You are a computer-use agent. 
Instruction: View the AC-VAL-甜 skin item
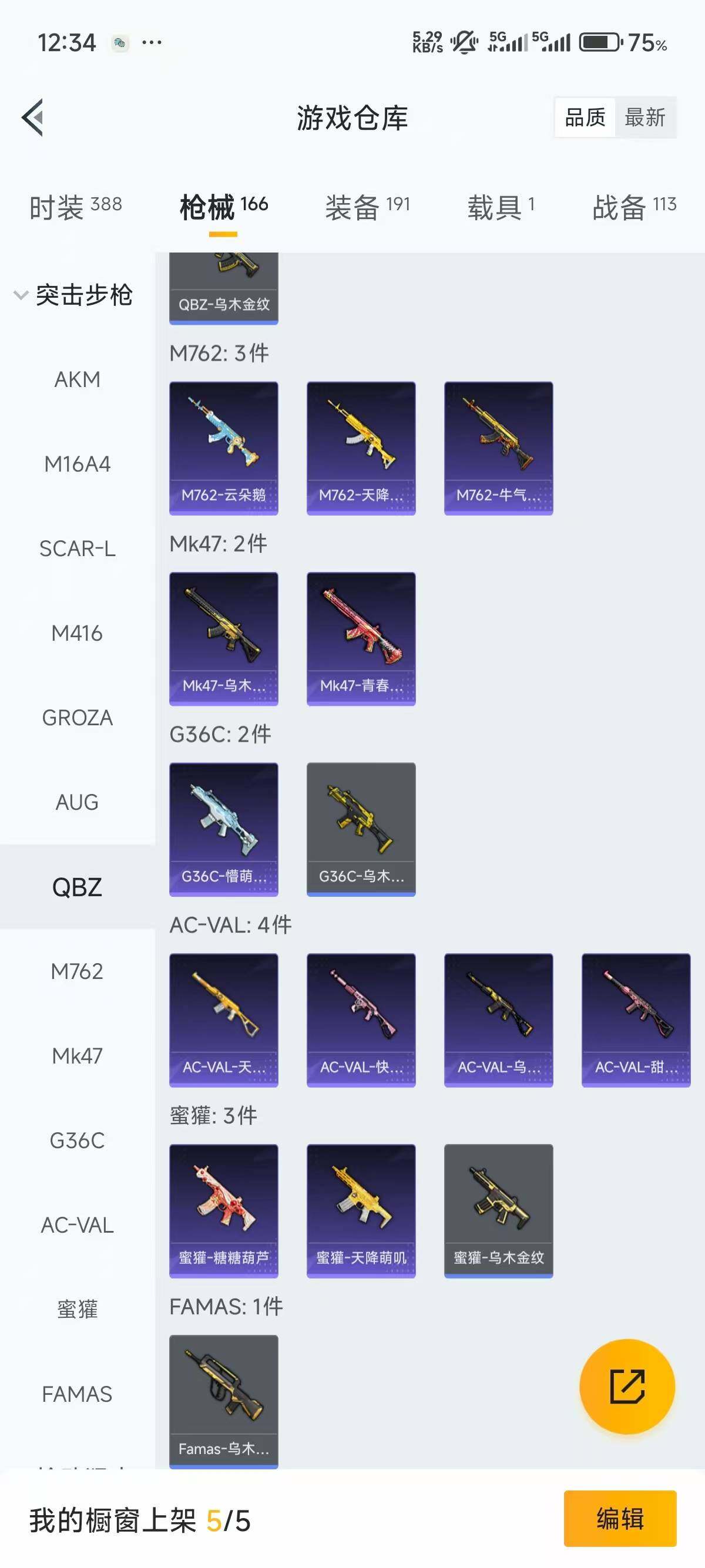[636, 1019]
